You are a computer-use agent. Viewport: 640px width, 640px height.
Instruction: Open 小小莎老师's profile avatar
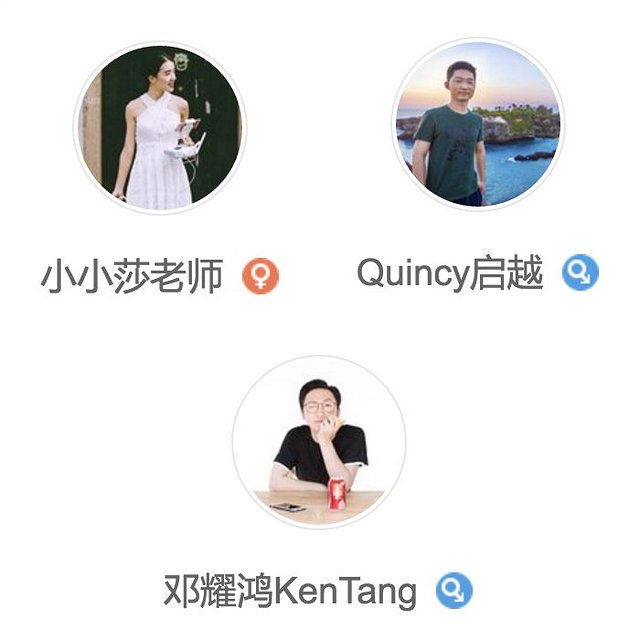point(160,127)
